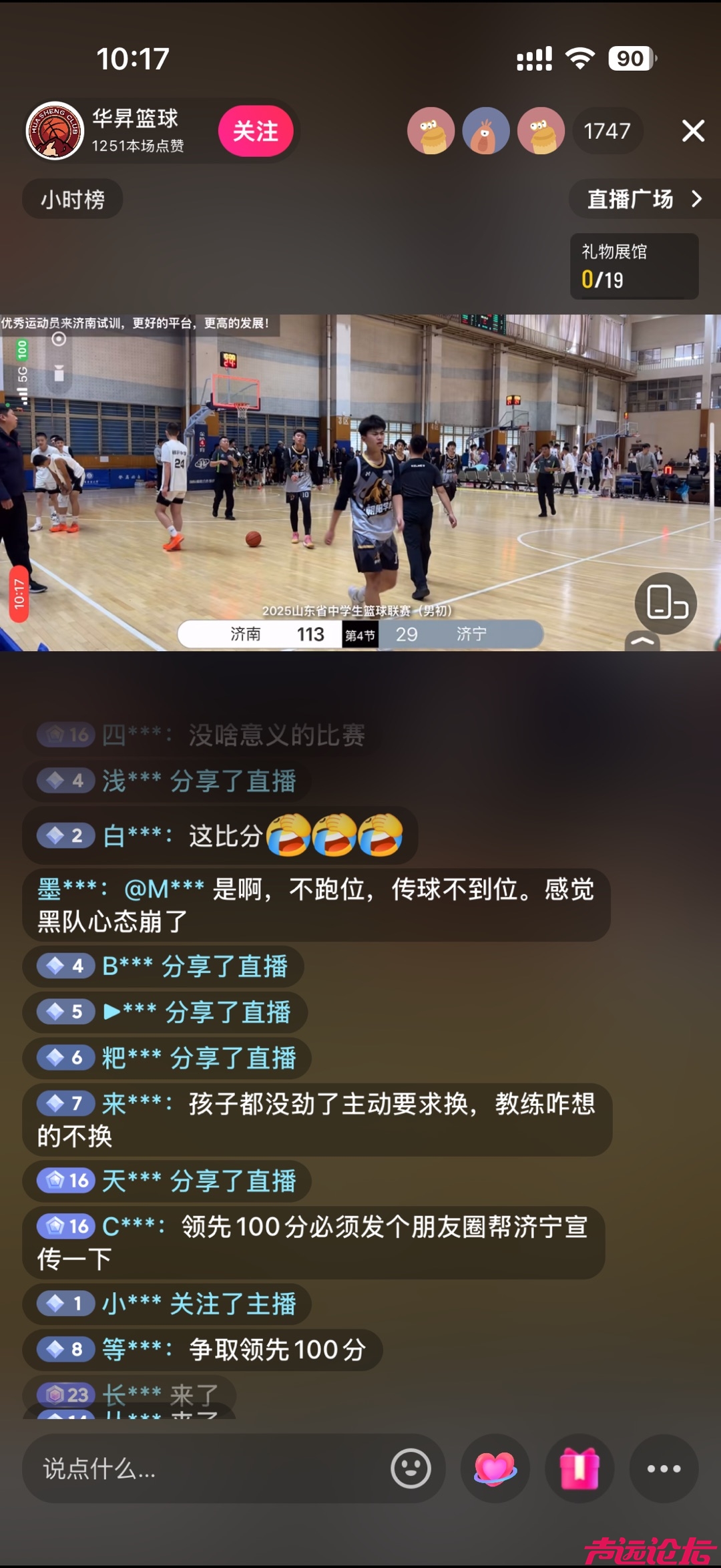Image resolution: width=721 pixels, height=1568 pixels.
Task: Open the 礼物展馆 gift gallery
Action: 634,266
